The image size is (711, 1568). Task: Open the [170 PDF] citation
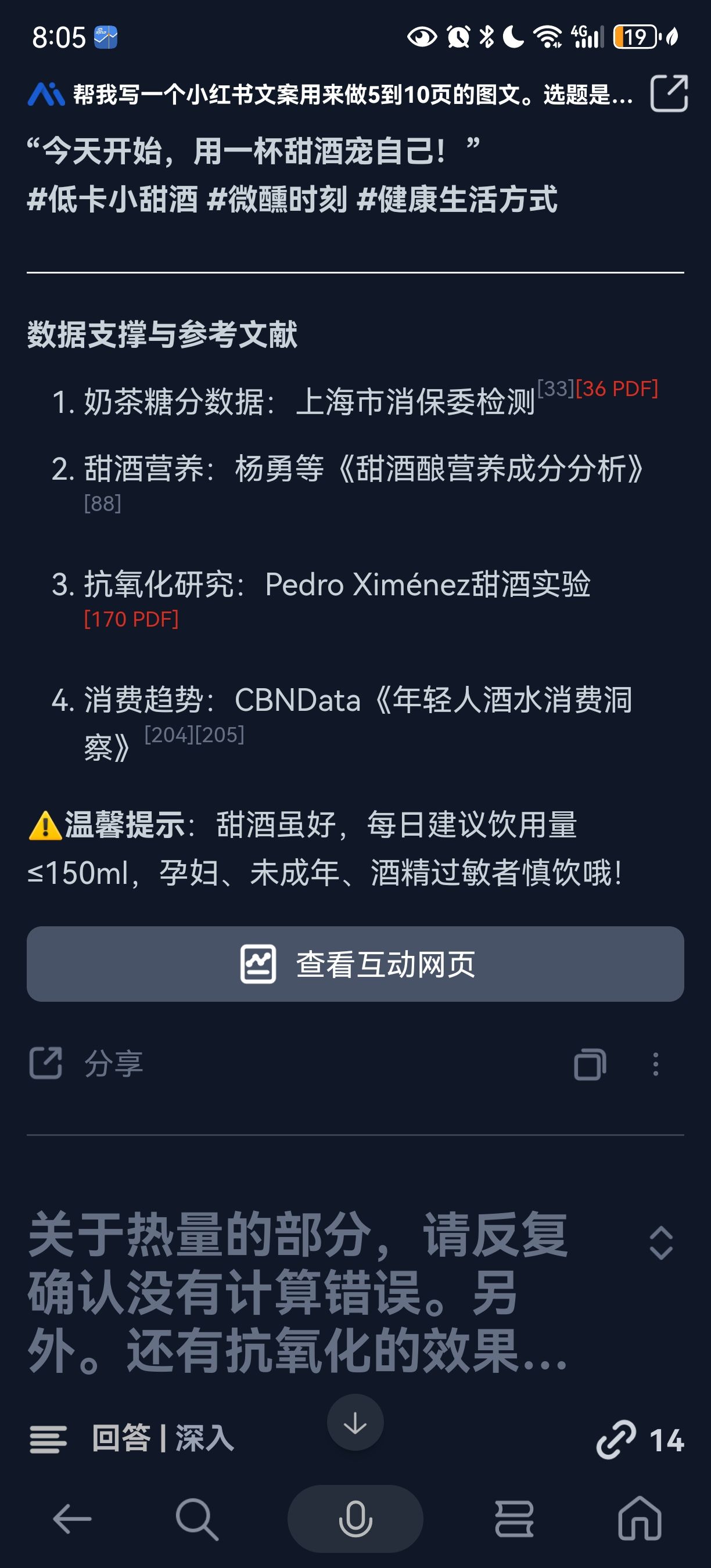(x=131, y=619)
